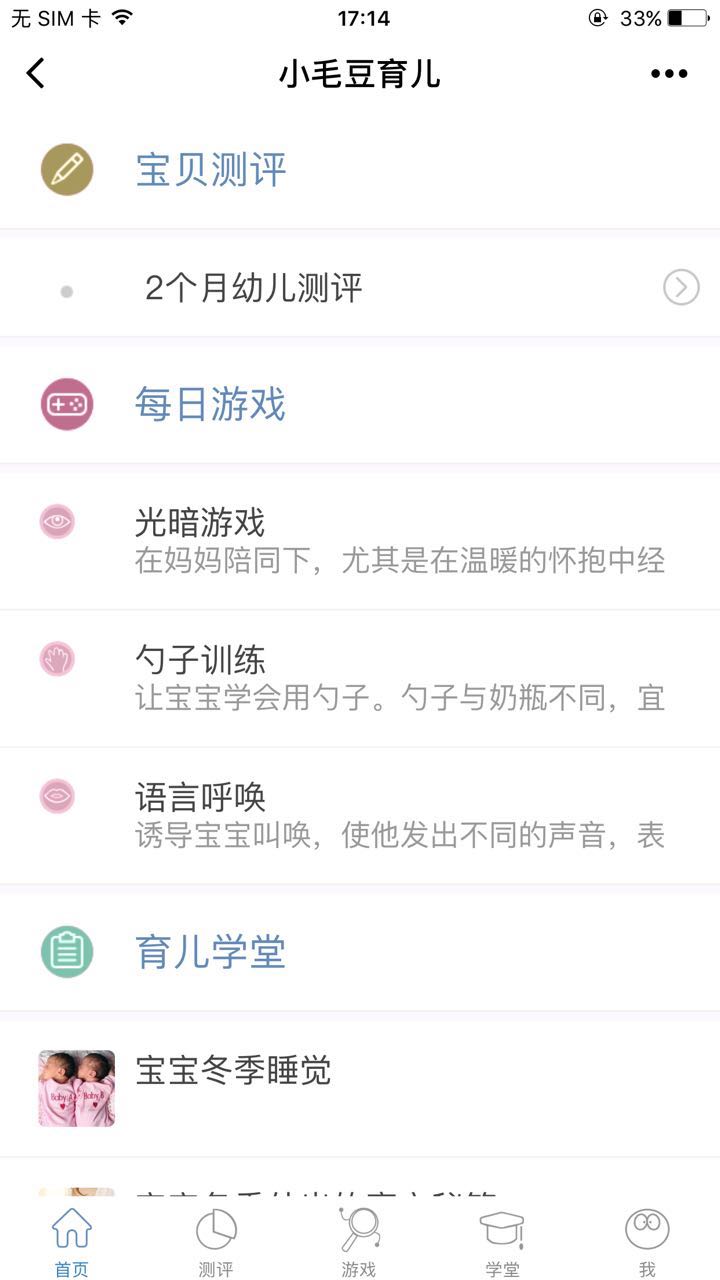The width and height of the screenshot is (720, 1280).
Task: Open the 每日游戏 section
Action: [210, 405]
